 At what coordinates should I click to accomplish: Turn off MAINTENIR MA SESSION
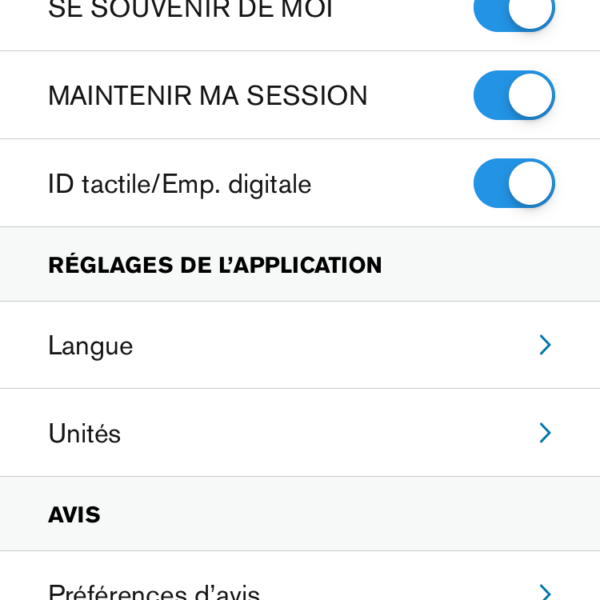514,95
